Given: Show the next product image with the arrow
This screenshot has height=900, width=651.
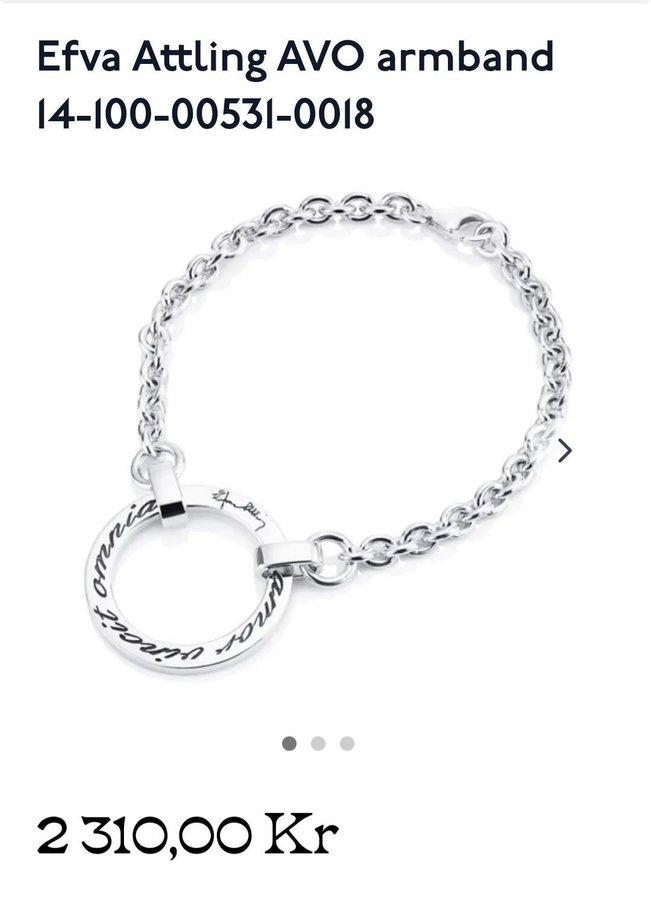Looking at the screenshot, I should pyautogui.click(x=565, y=451).
